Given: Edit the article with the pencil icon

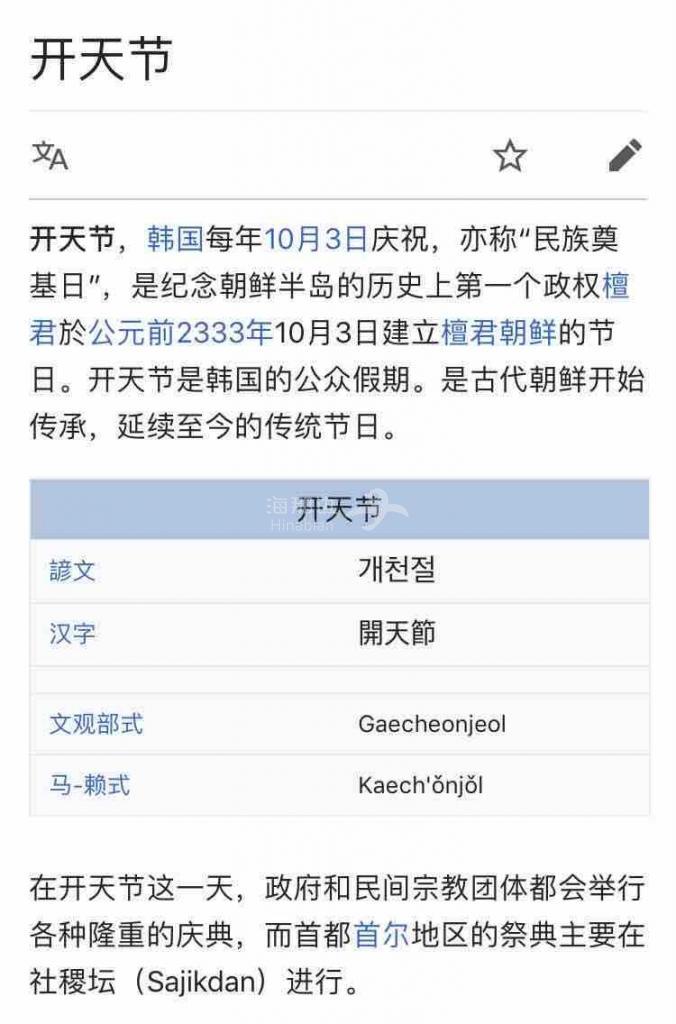Looking at the screenshot, I should pos(625,156).
